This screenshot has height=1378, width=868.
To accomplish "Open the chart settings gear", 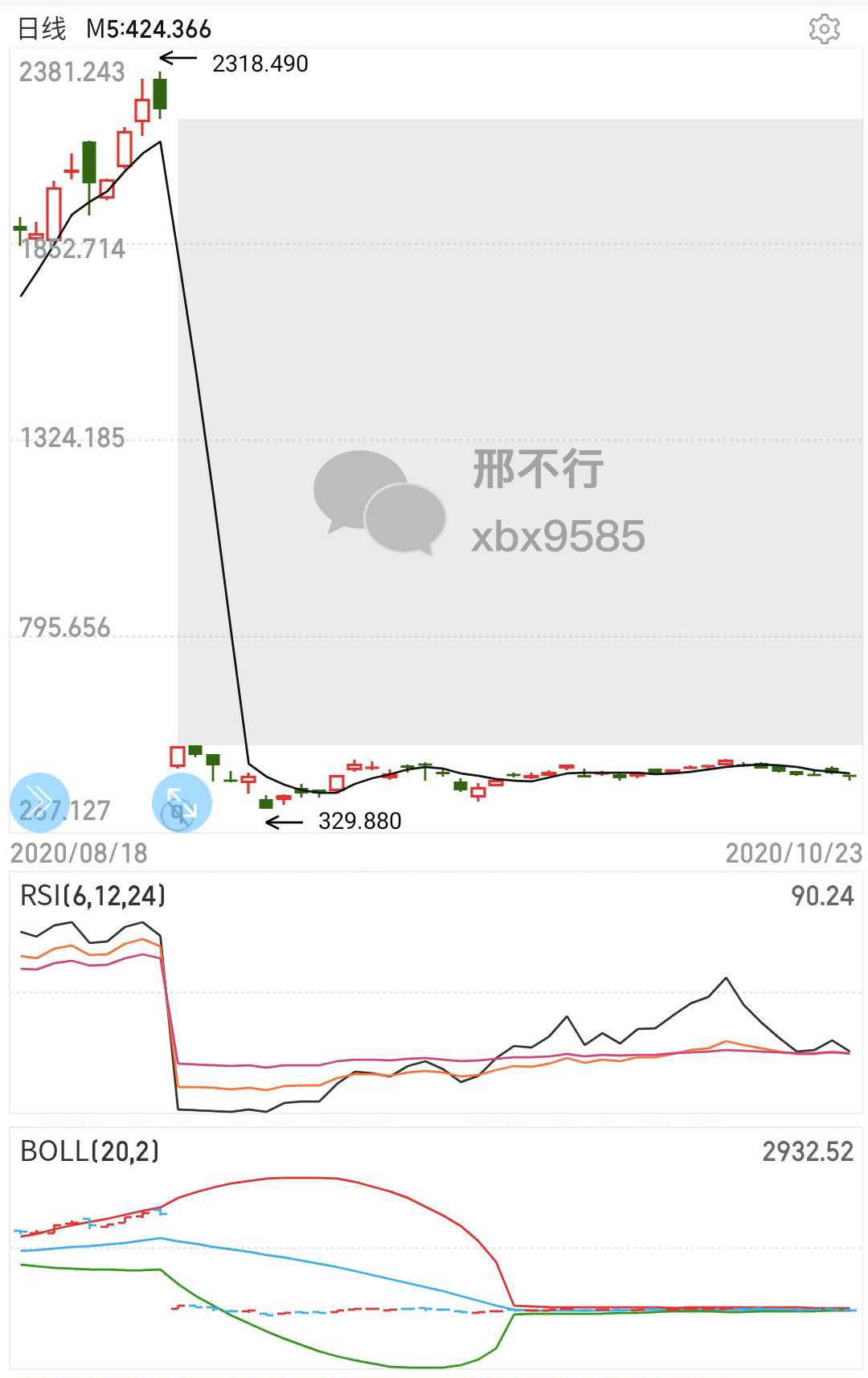I will 824,29.
